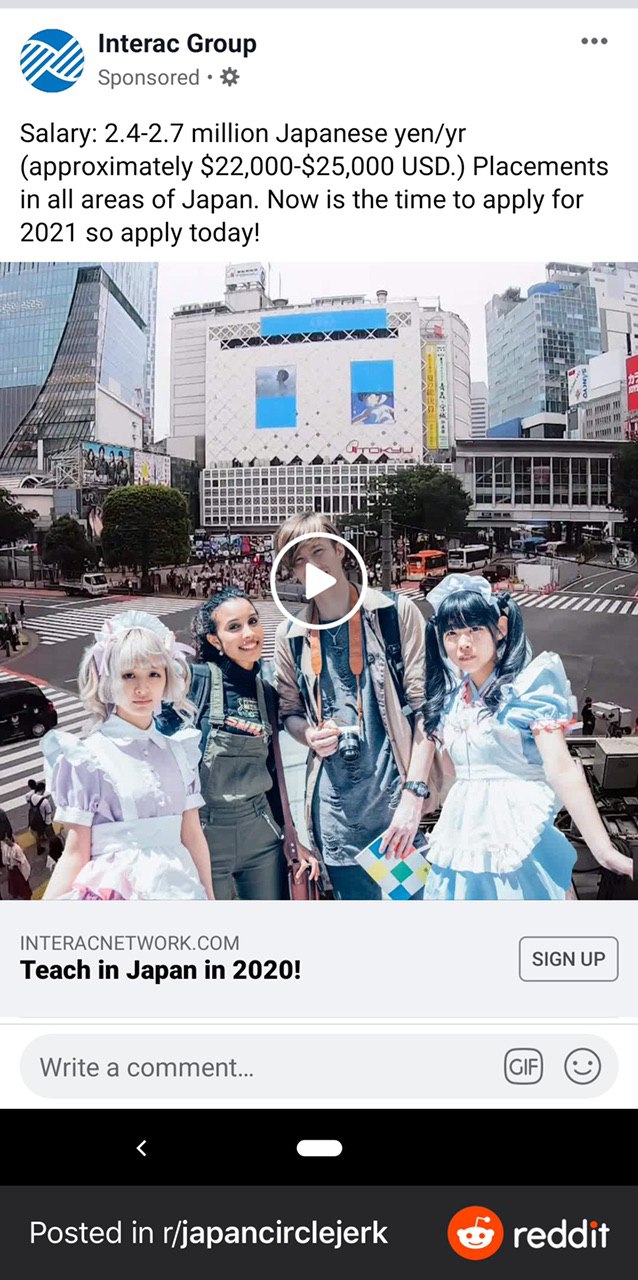This screenshot has width=638, height=1280.
Task: Open the Interac Group profile picture
Action: pyautogui.click(x=52, y=60)
